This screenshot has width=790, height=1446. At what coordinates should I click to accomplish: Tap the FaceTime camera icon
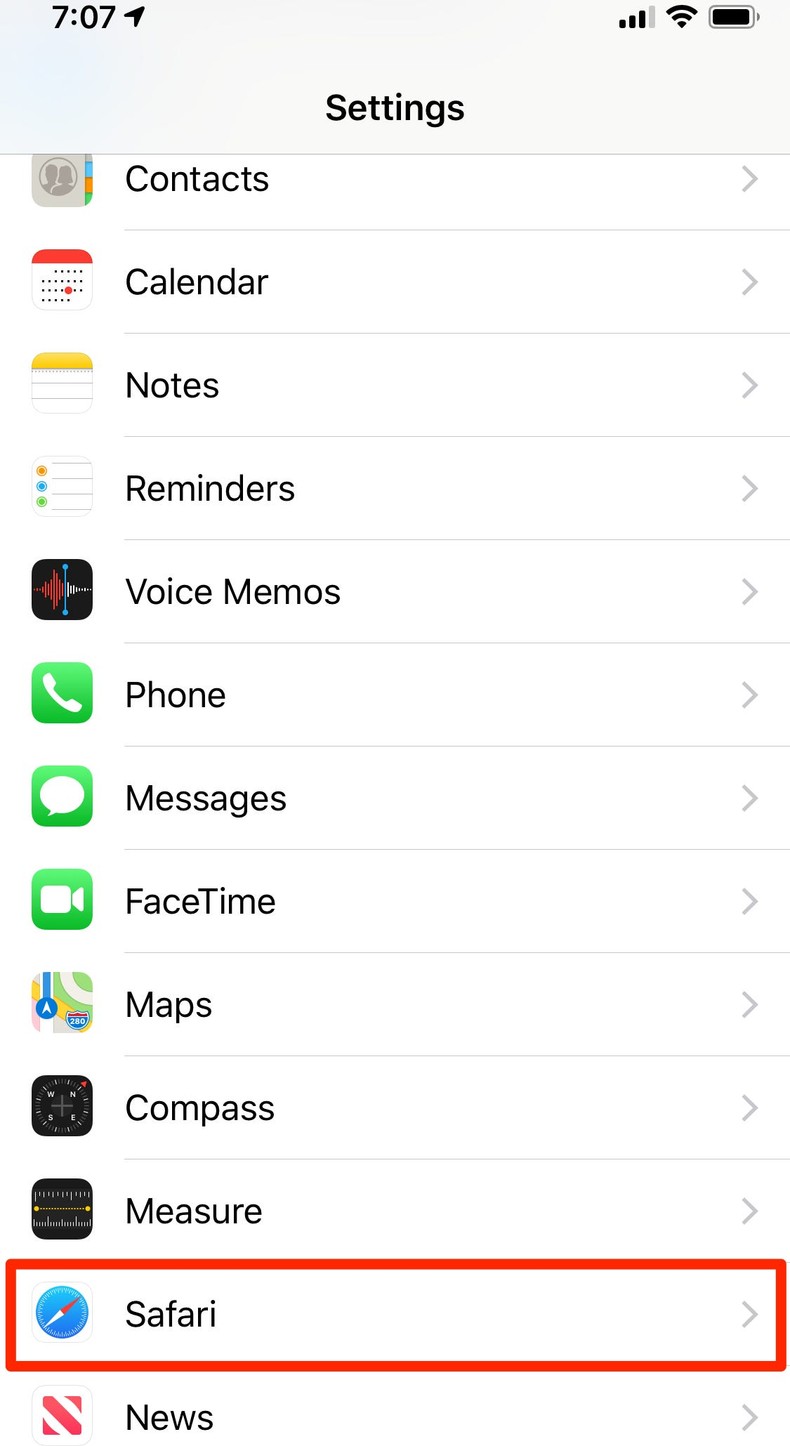pos(61,899)
